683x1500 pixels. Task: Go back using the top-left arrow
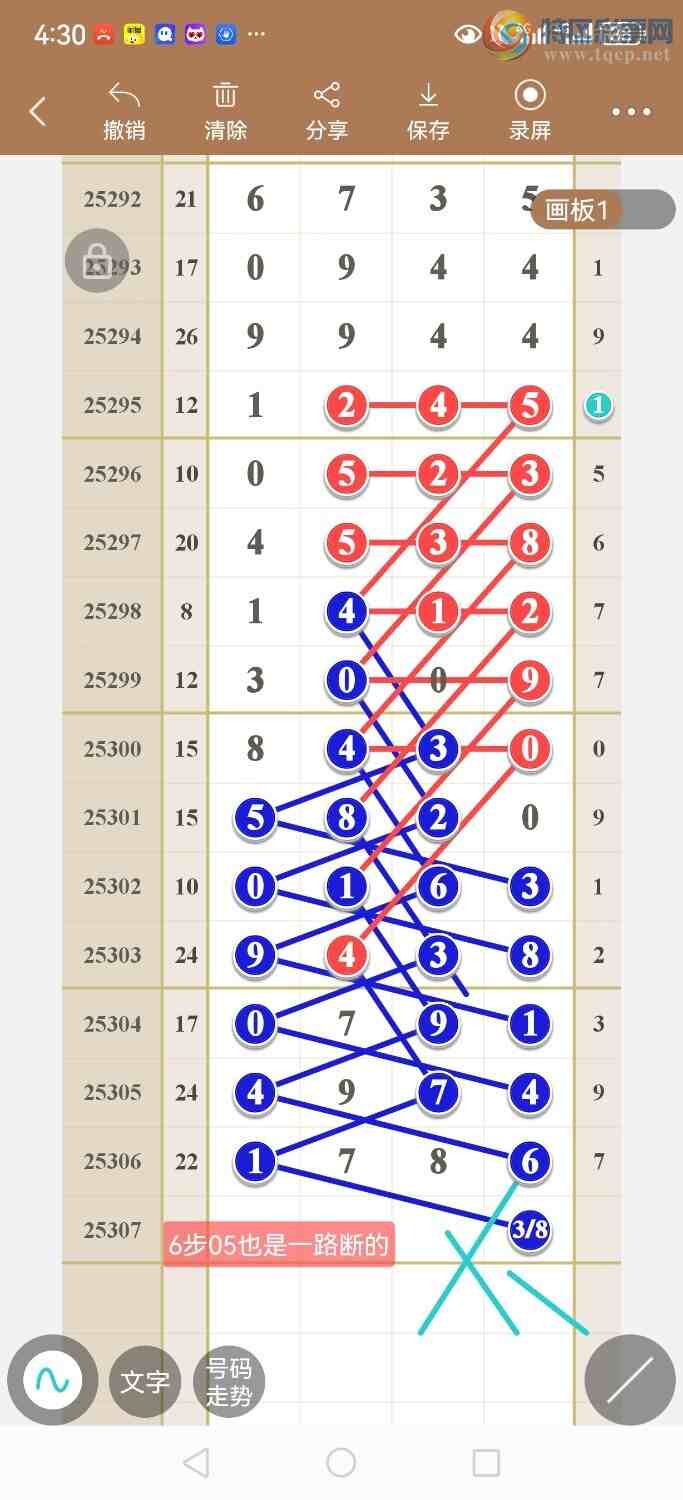click(x=38, y=111)
